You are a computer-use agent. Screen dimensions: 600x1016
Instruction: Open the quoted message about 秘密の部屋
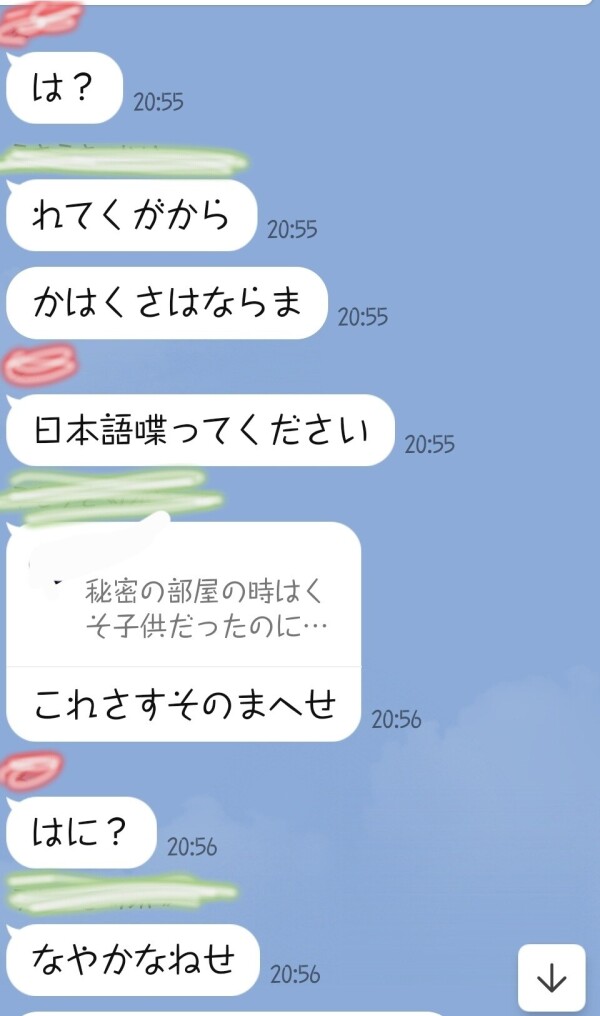[x=204, y=608]
